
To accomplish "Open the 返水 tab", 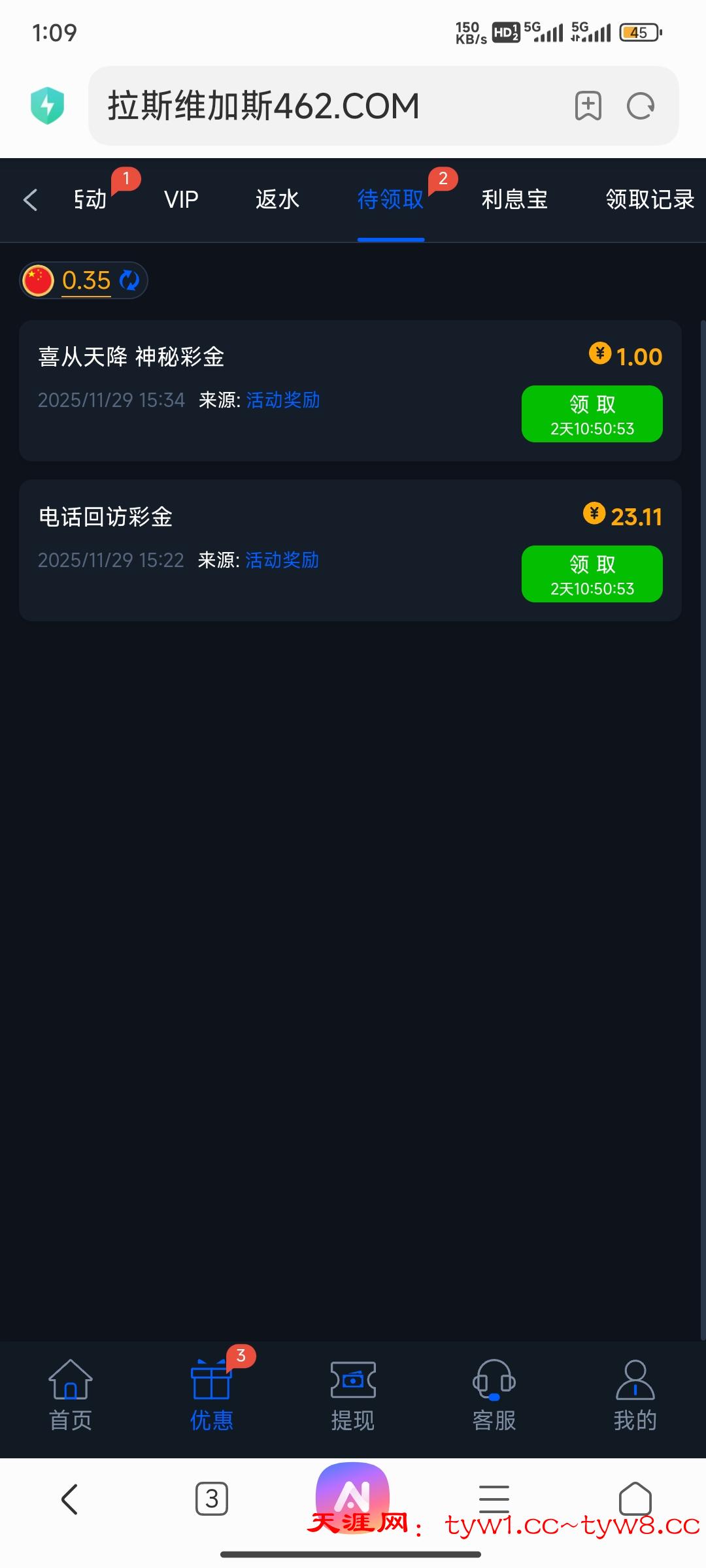I will coord(277,200).
